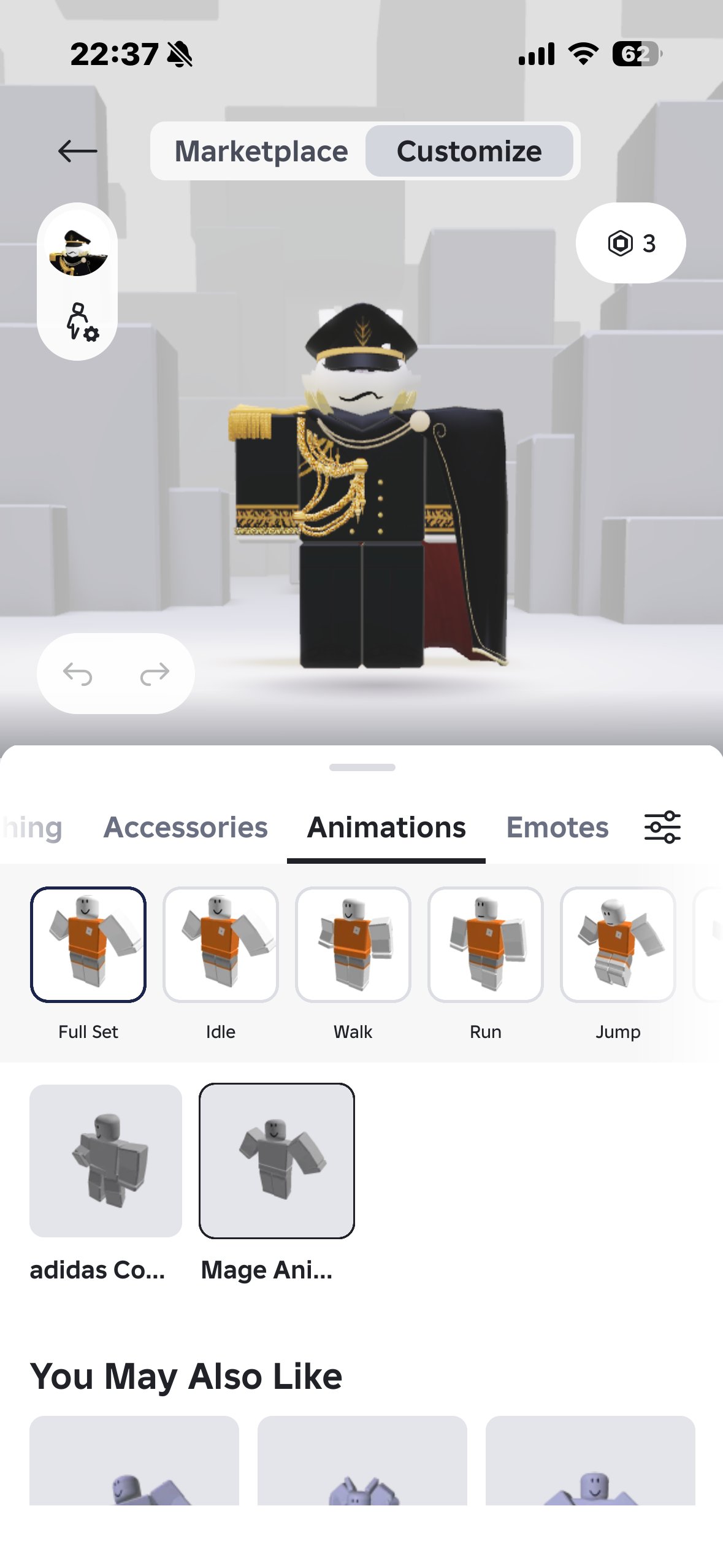Select the Customize tab
The width and height of the screenshot is (723, 1568).
469,151
